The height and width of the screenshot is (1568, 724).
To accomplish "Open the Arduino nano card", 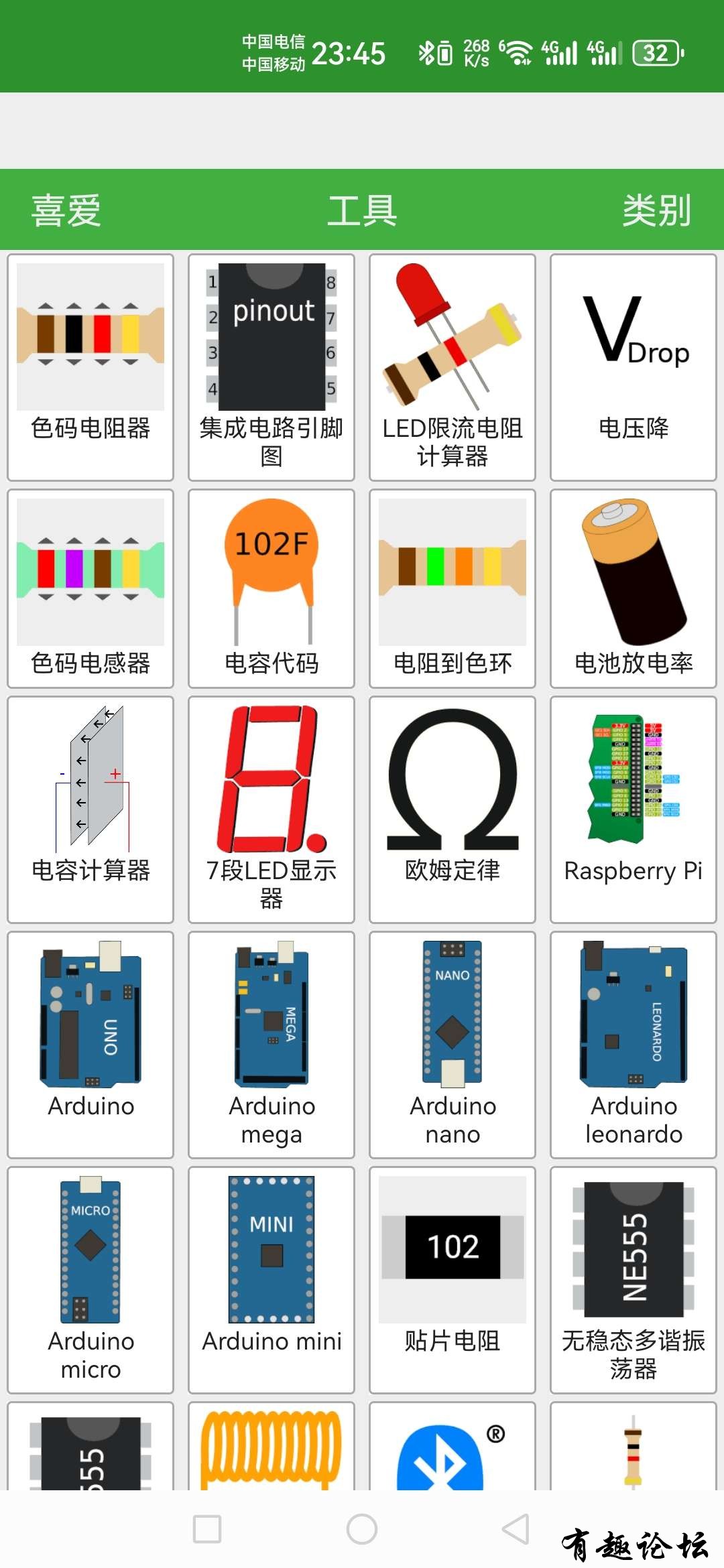I will pyautogui.click(x=452, y=1044).
